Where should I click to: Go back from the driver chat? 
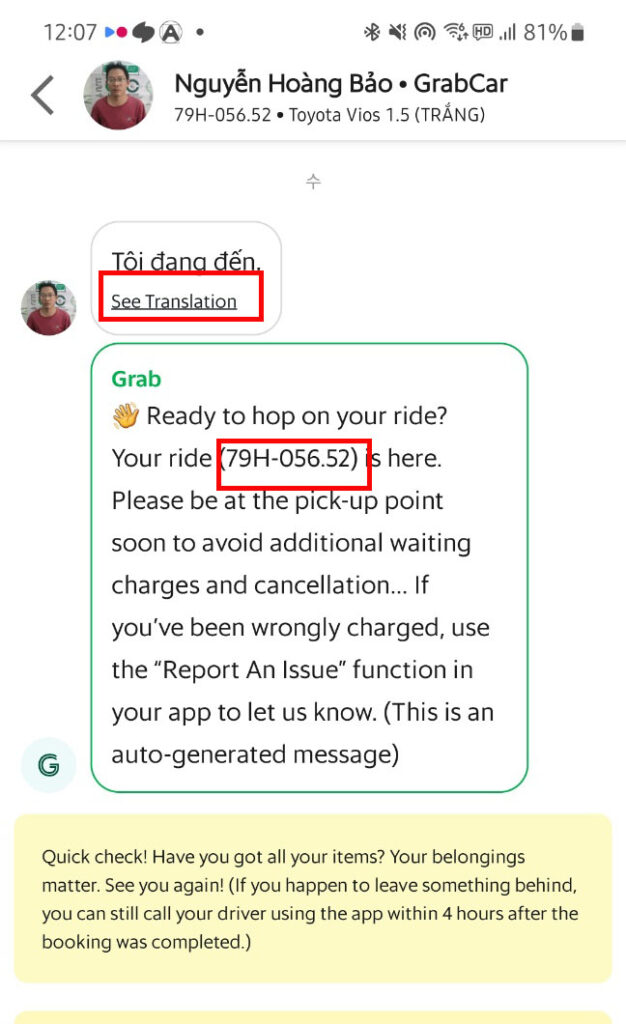[43, 96]
